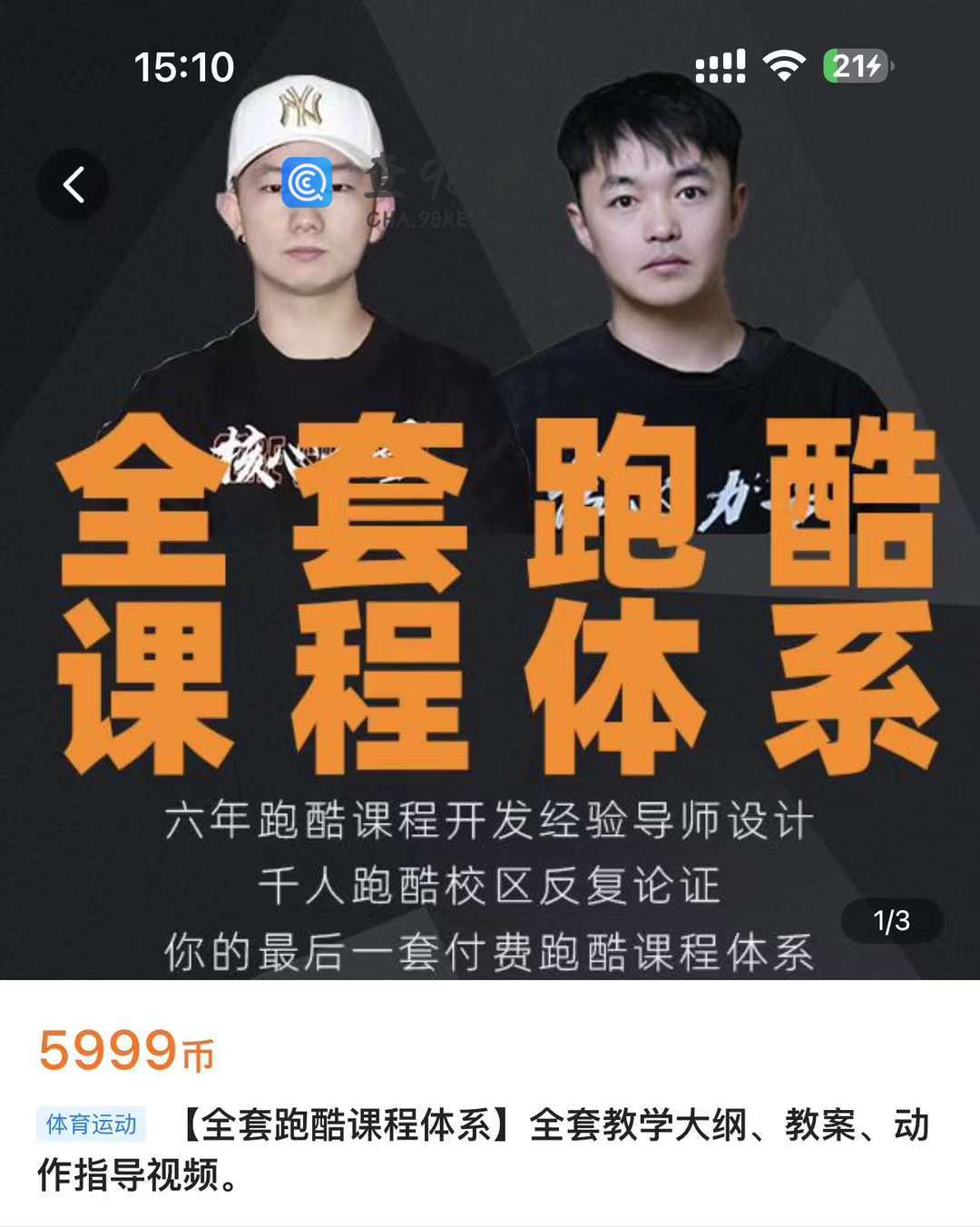Tap the 体育运动 category tag

click(x=91, y=1124)
